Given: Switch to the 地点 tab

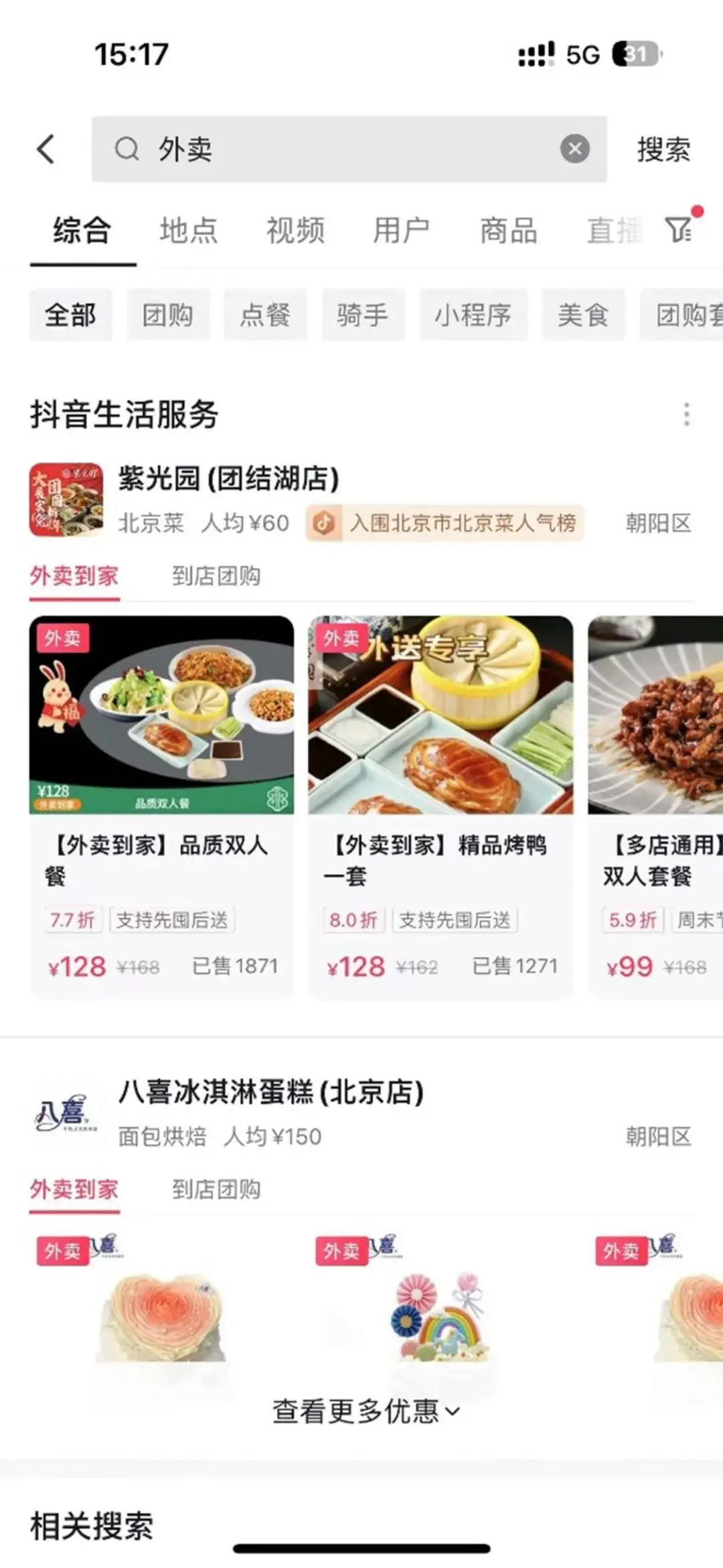Looking at the screenshot, I should click(x=188, y=230).
